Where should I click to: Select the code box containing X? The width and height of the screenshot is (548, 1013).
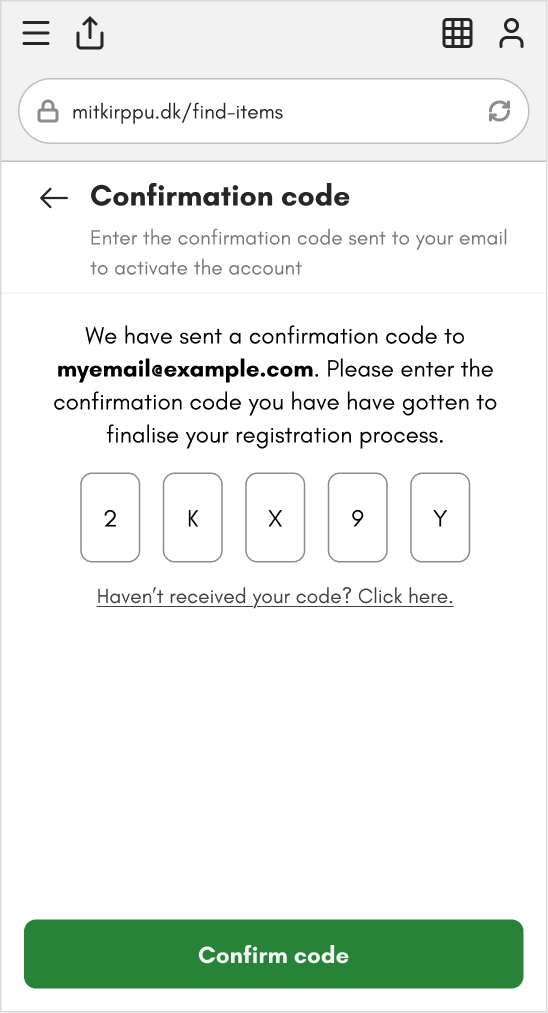(275, 517)
